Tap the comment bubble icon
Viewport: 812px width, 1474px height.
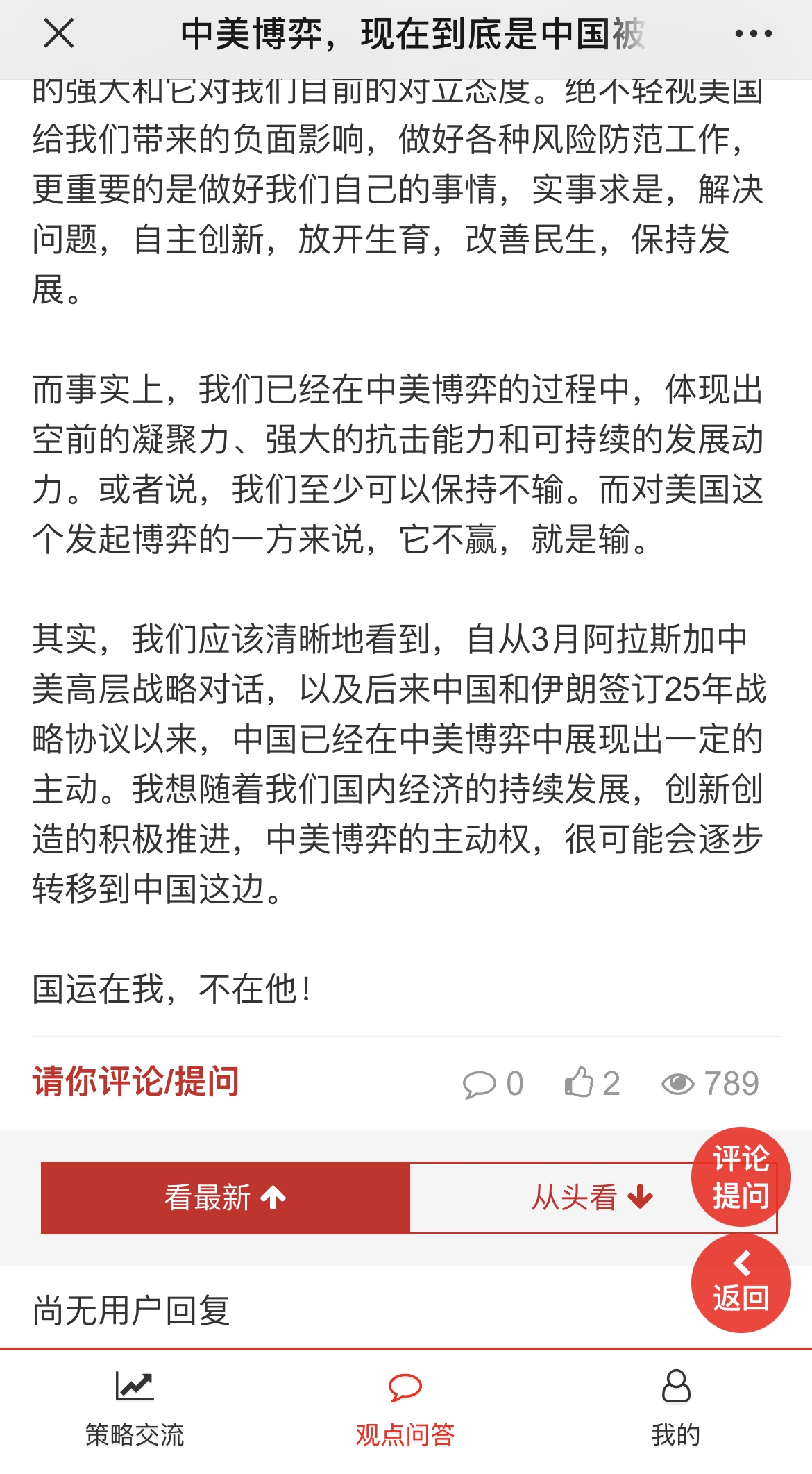[480, 1084]
